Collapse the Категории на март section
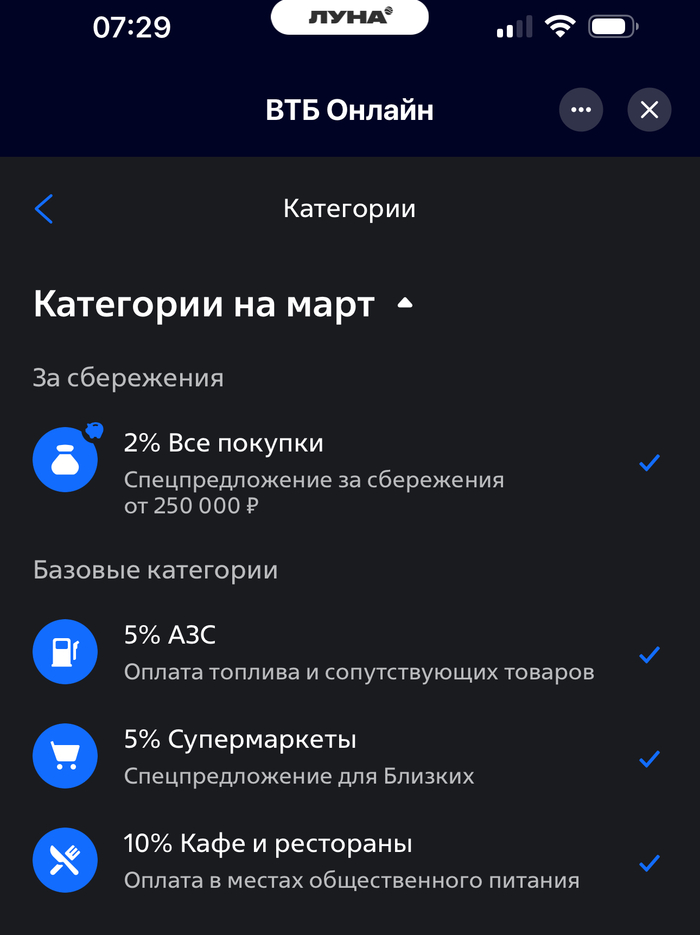The height and width of the screenshot is (935, 700). click(405, 304)
